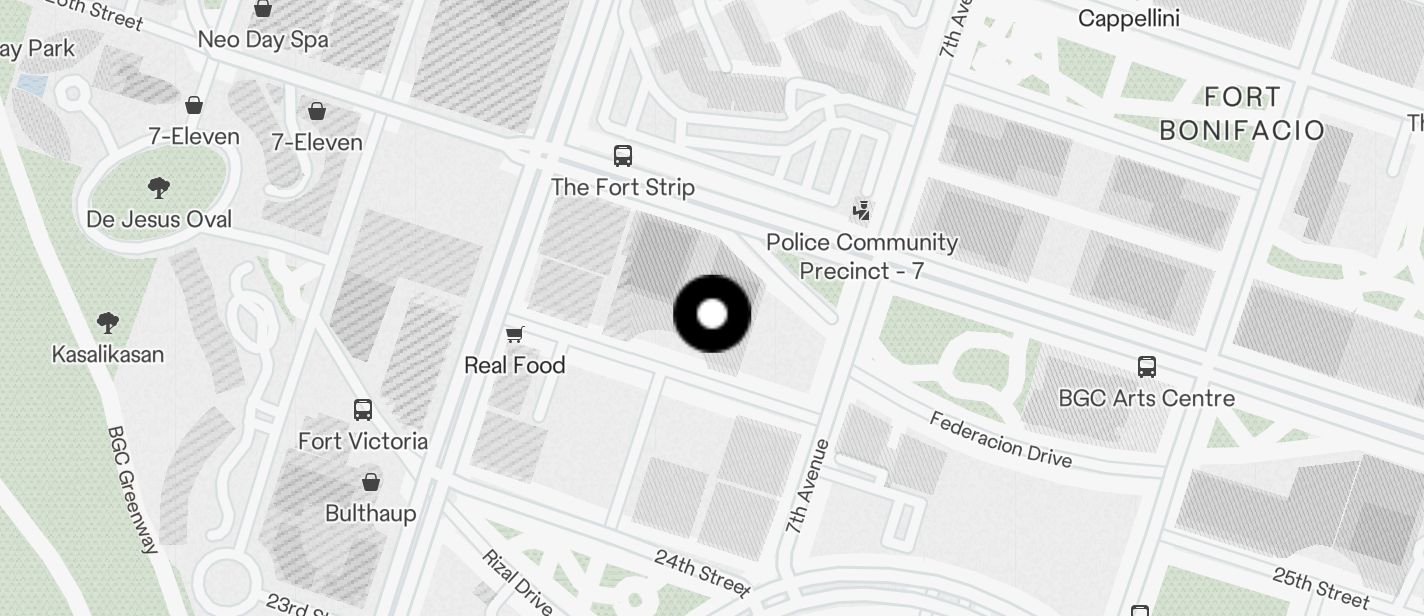Open Police Community Precinct - 7 marker

(x=861, y=211)
